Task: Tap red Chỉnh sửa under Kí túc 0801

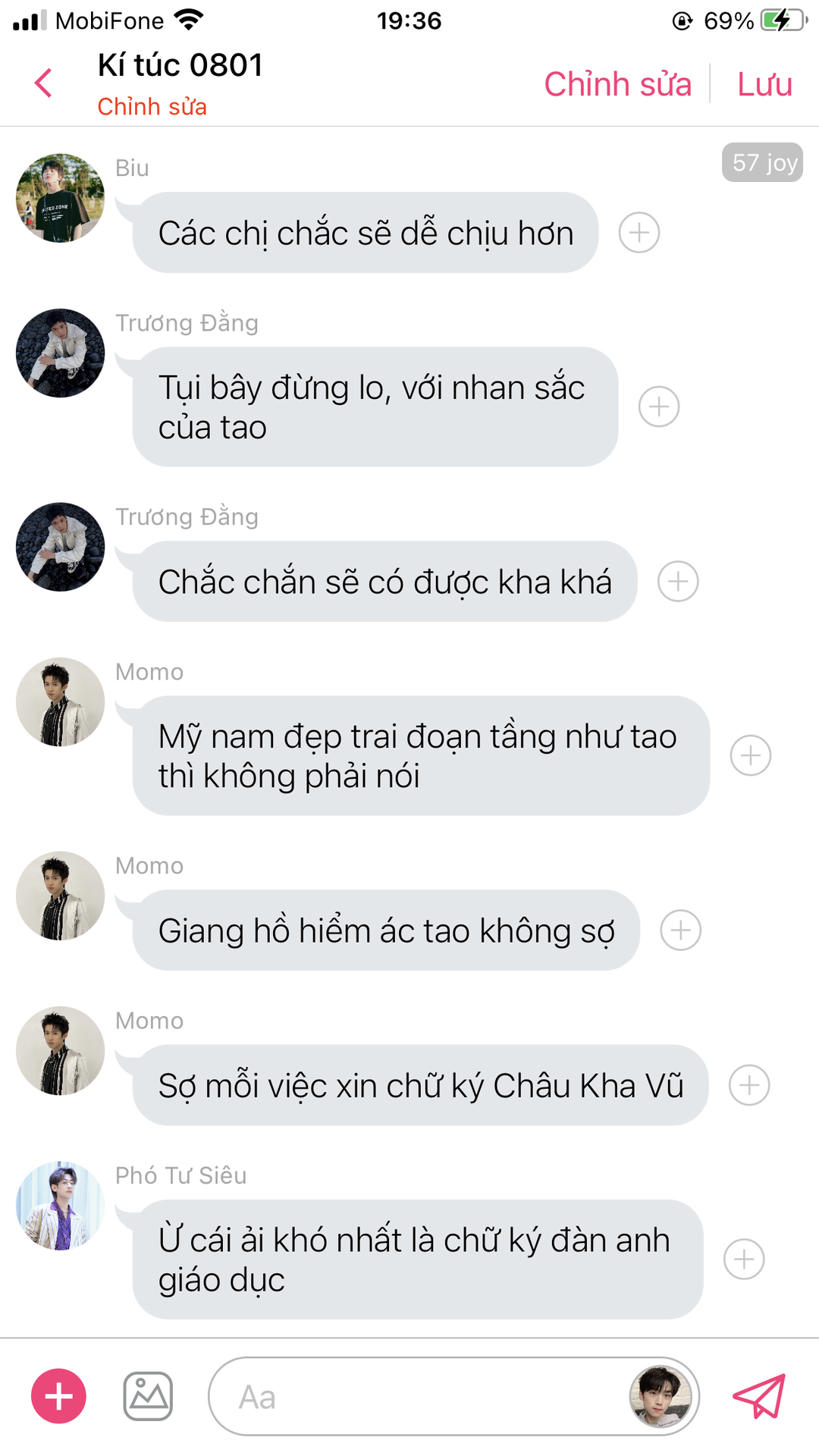Action: click(152, 107)
